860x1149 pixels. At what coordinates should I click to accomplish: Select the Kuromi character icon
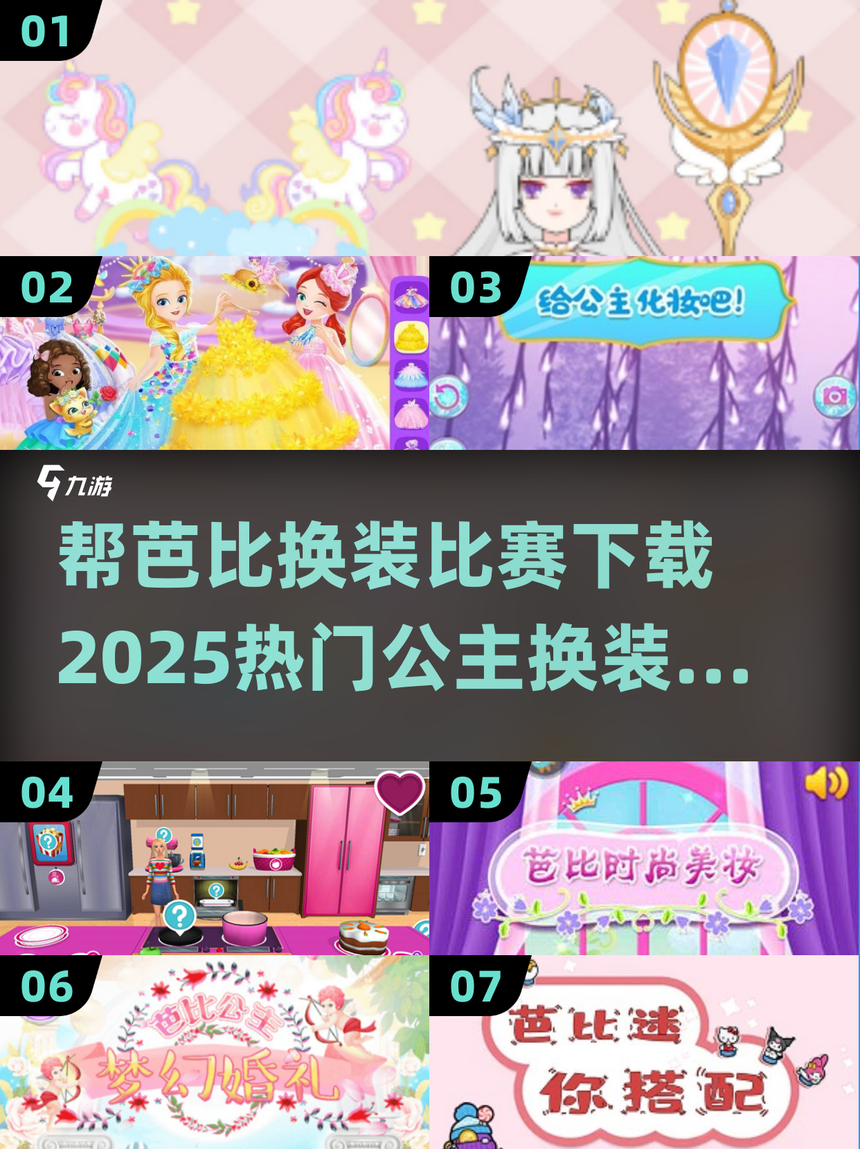coord(777,1042)
